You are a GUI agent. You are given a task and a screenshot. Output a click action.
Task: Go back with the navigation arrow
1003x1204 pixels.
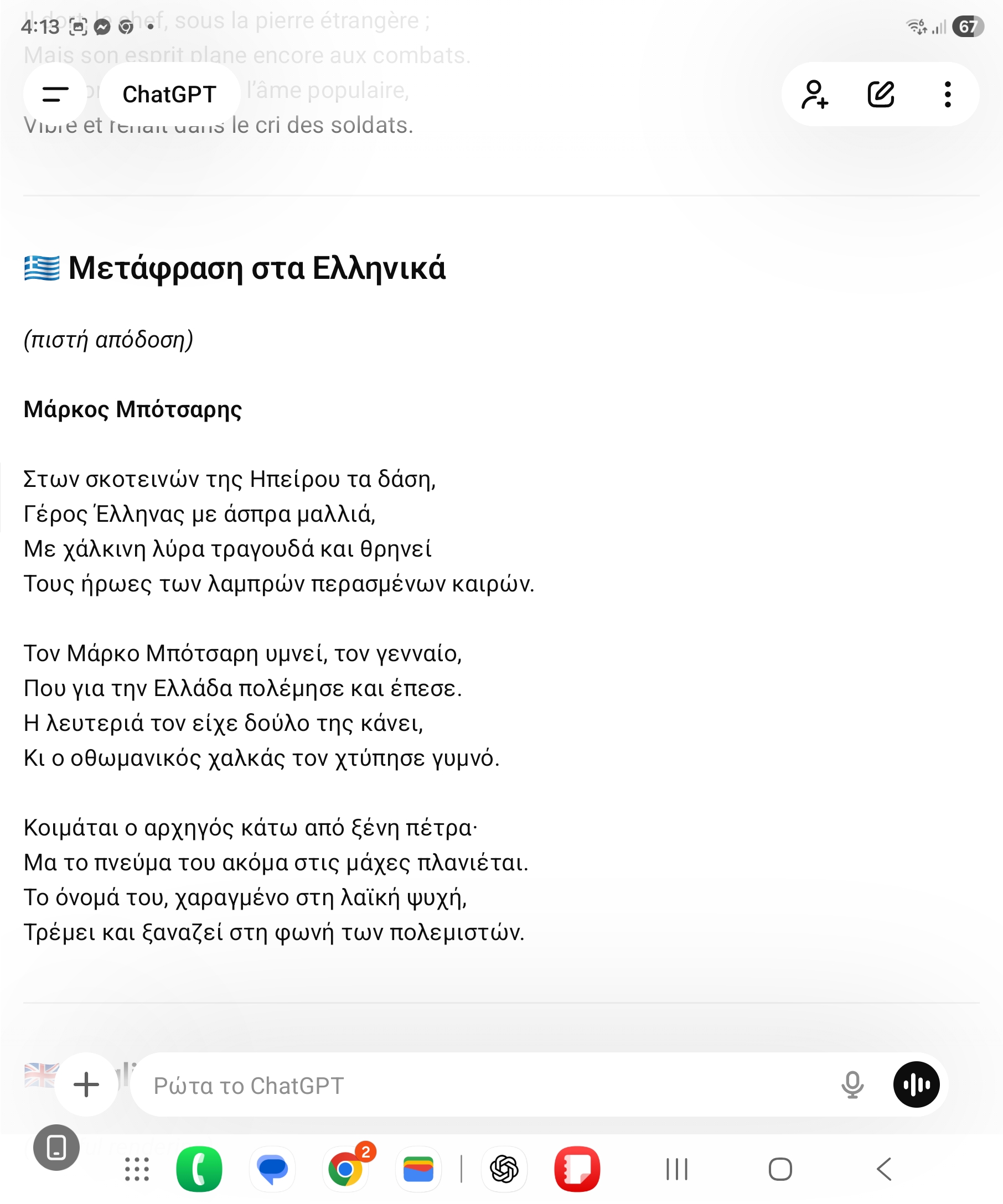[x=884, y=1169]
